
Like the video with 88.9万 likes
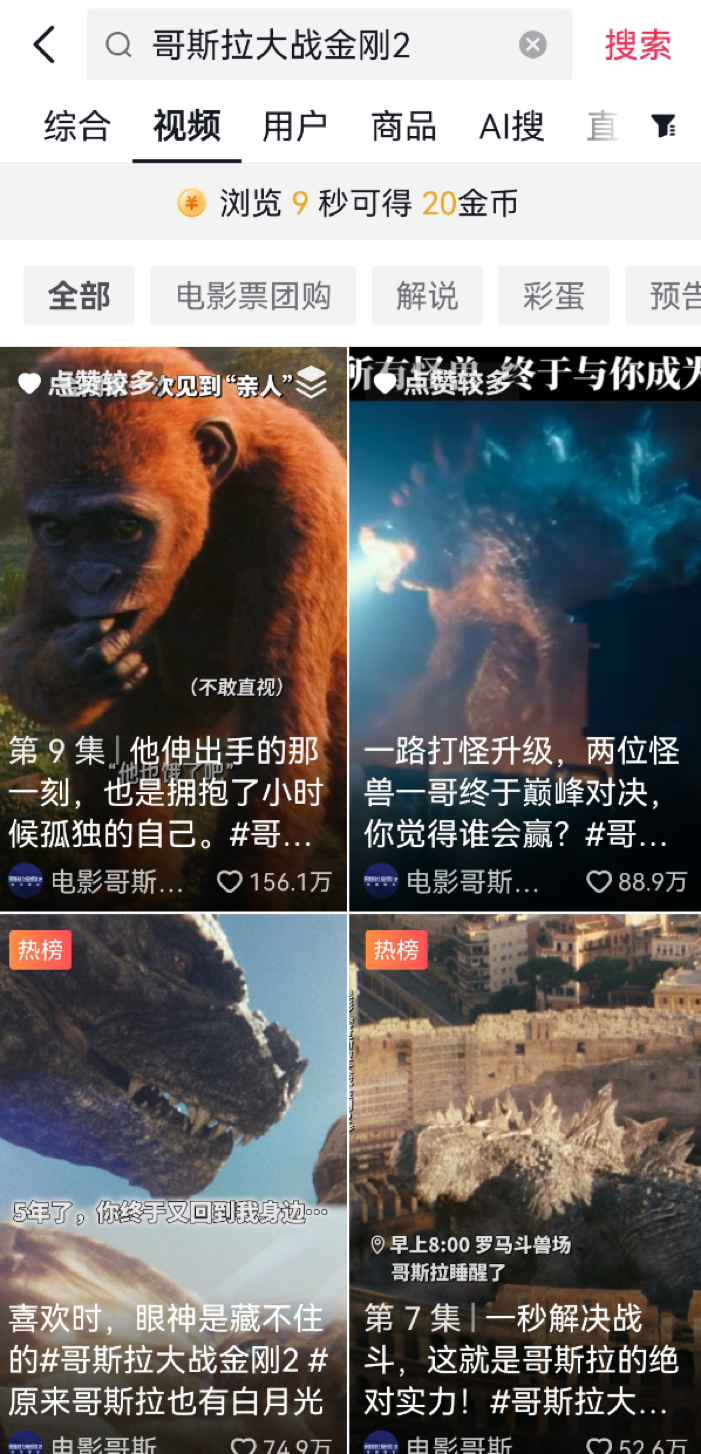599,881
